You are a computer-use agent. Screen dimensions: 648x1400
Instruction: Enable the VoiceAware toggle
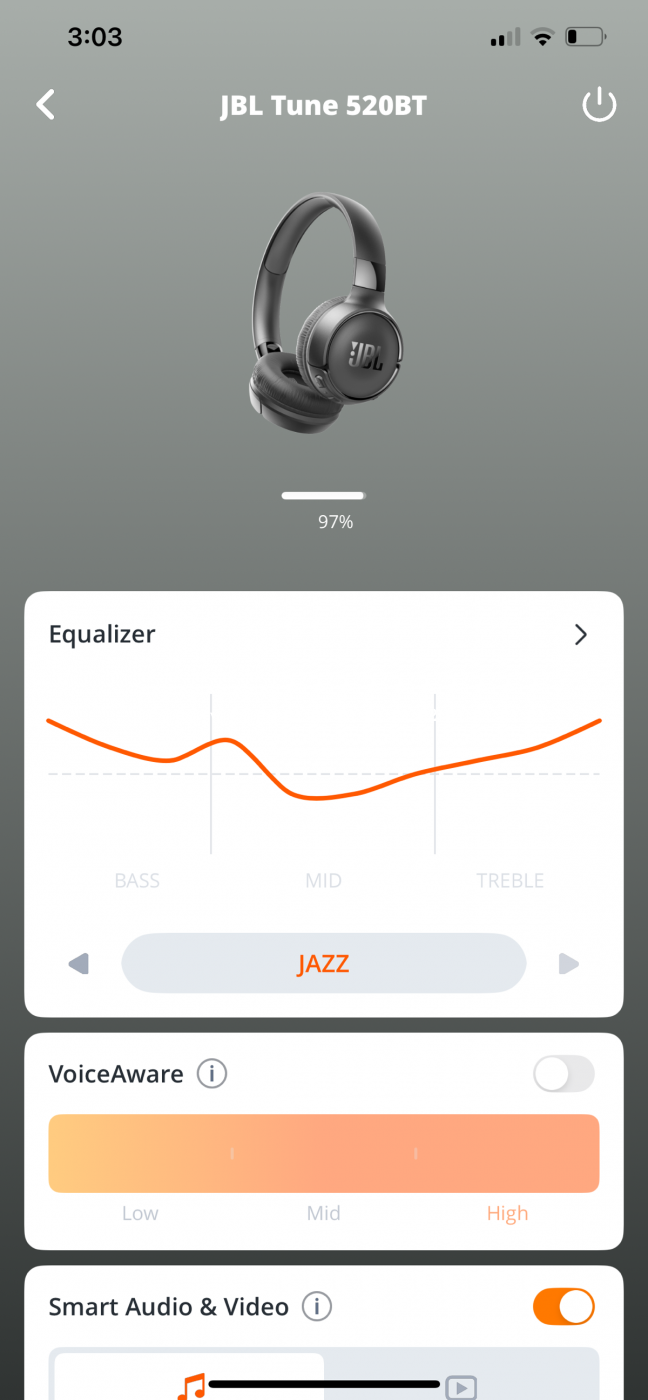564,1075
